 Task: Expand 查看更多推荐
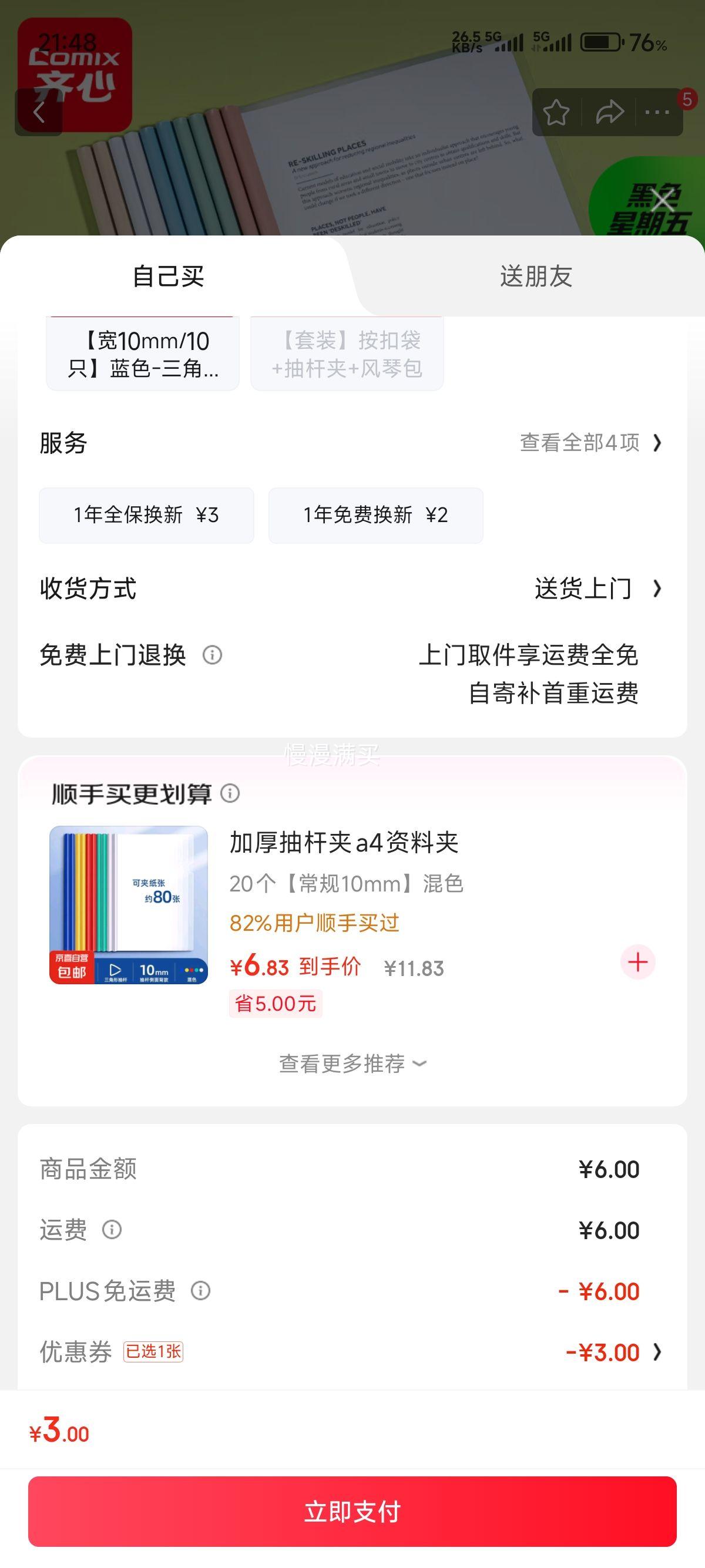pyautogui.click(x=352, y=1064)
